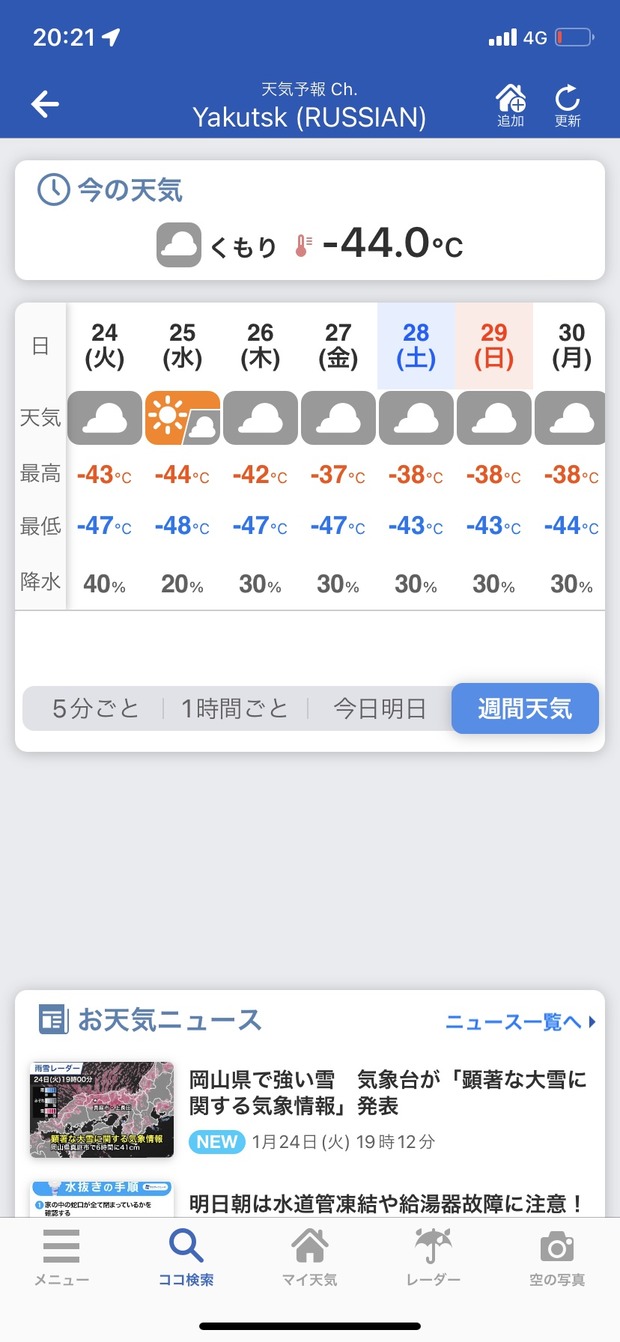
Task: Refresh the forecast with 更新
Action: pos(568,105)
